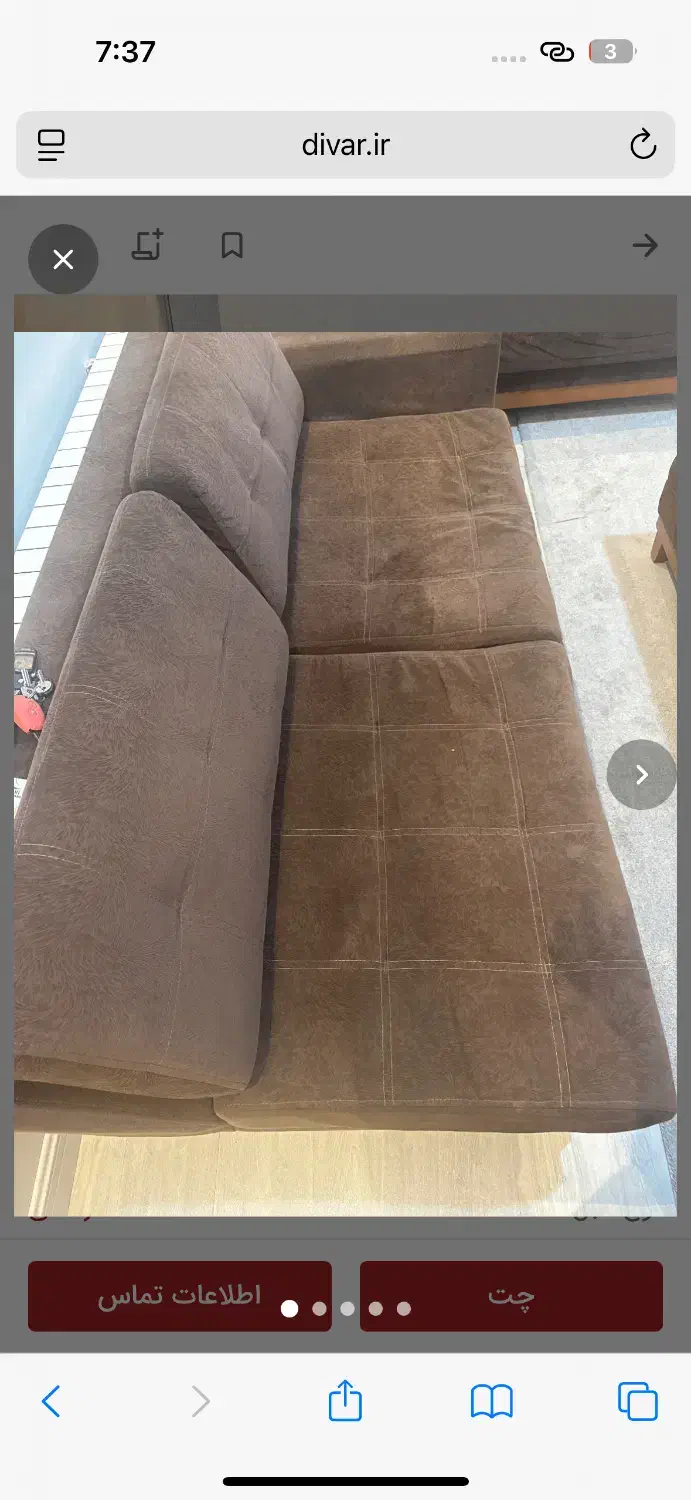Show the next sofa photo
The width and height of the screenshot is (691, 1500).
pyautogui.click(x=642, y=774)
